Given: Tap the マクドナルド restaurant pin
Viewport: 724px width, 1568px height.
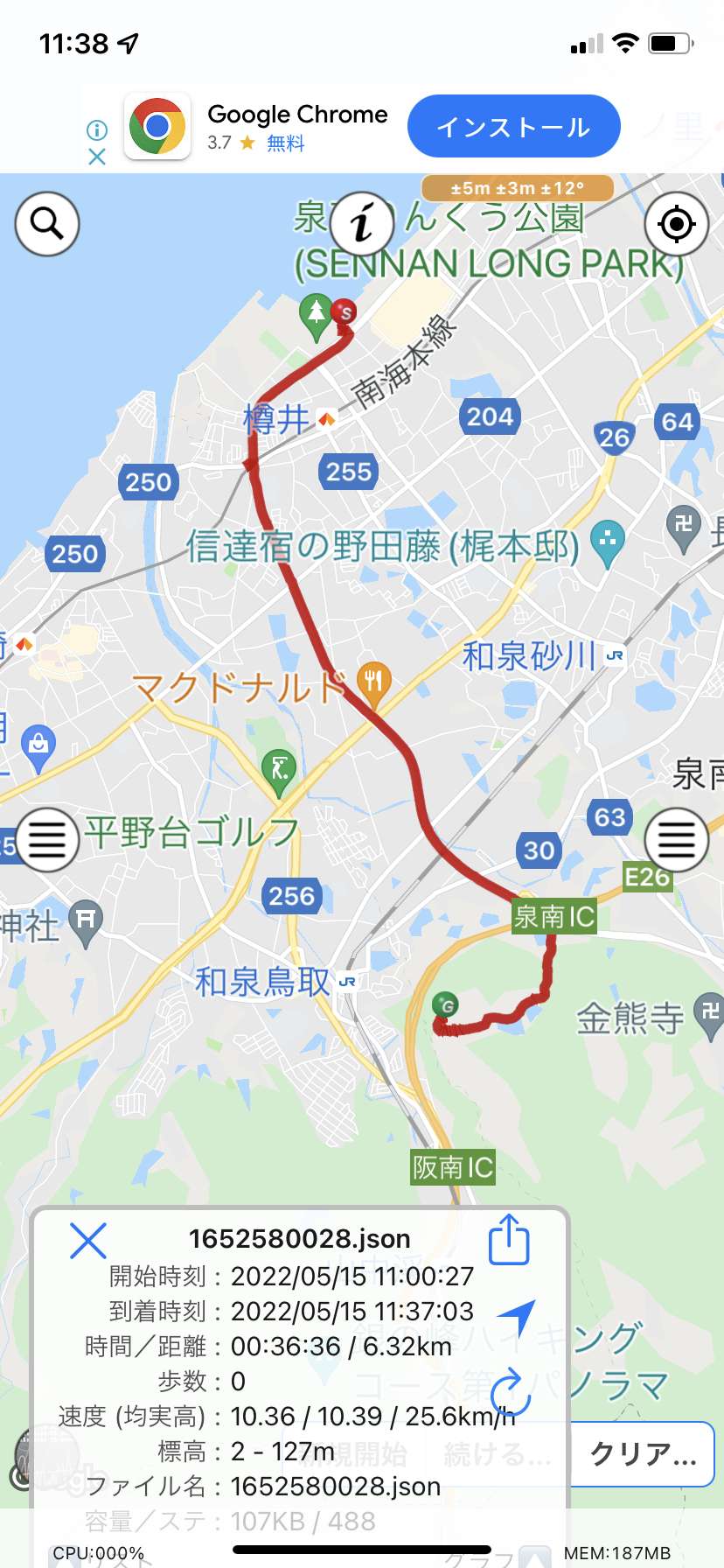Looking at the screenshot, I should coord(373,682).
